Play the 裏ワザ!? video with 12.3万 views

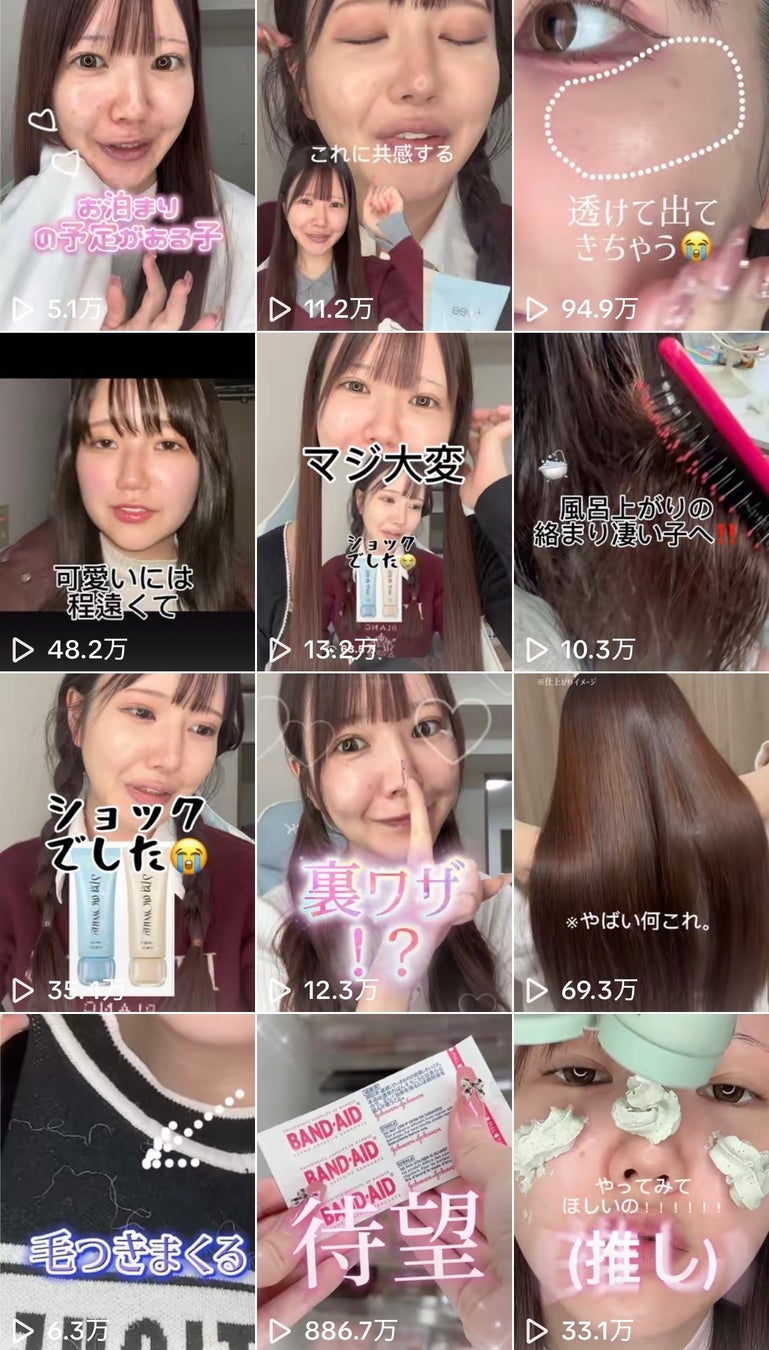tap(384, 840)
